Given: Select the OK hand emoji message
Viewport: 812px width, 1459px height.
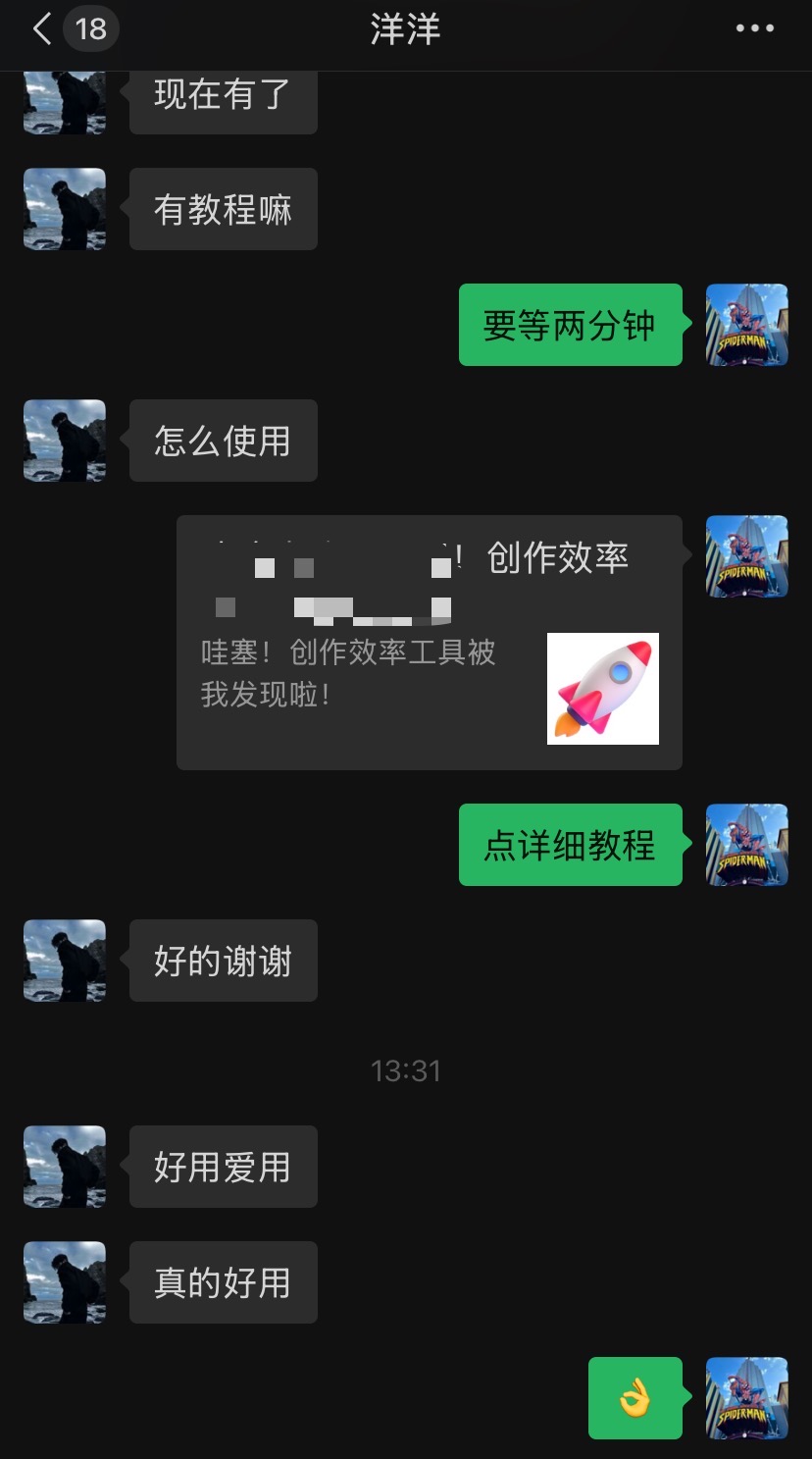Looking at the screenshot, I should click(x=634, y=1399).
